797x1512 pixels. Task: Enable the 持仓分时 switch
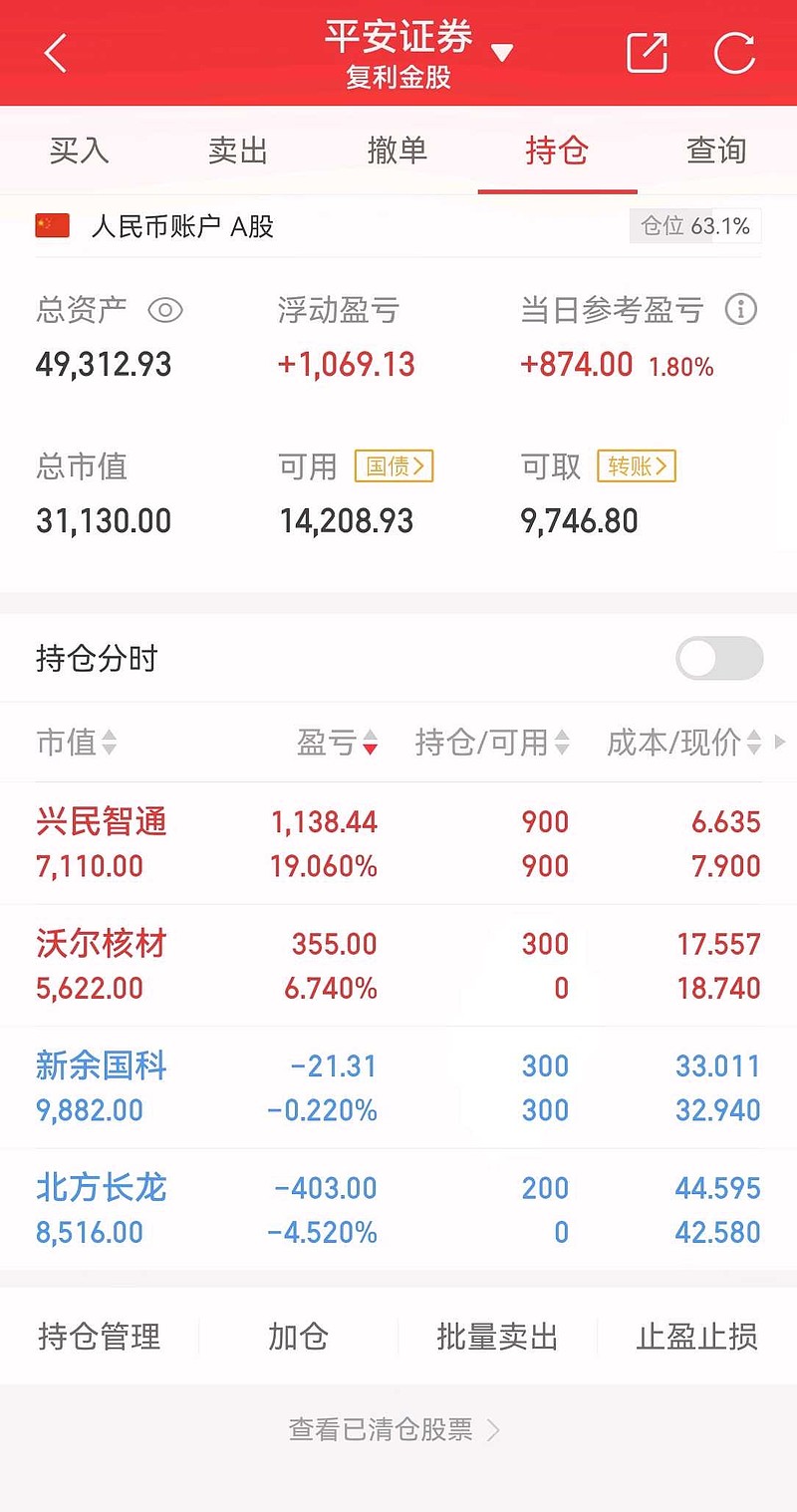coord(718,659)
